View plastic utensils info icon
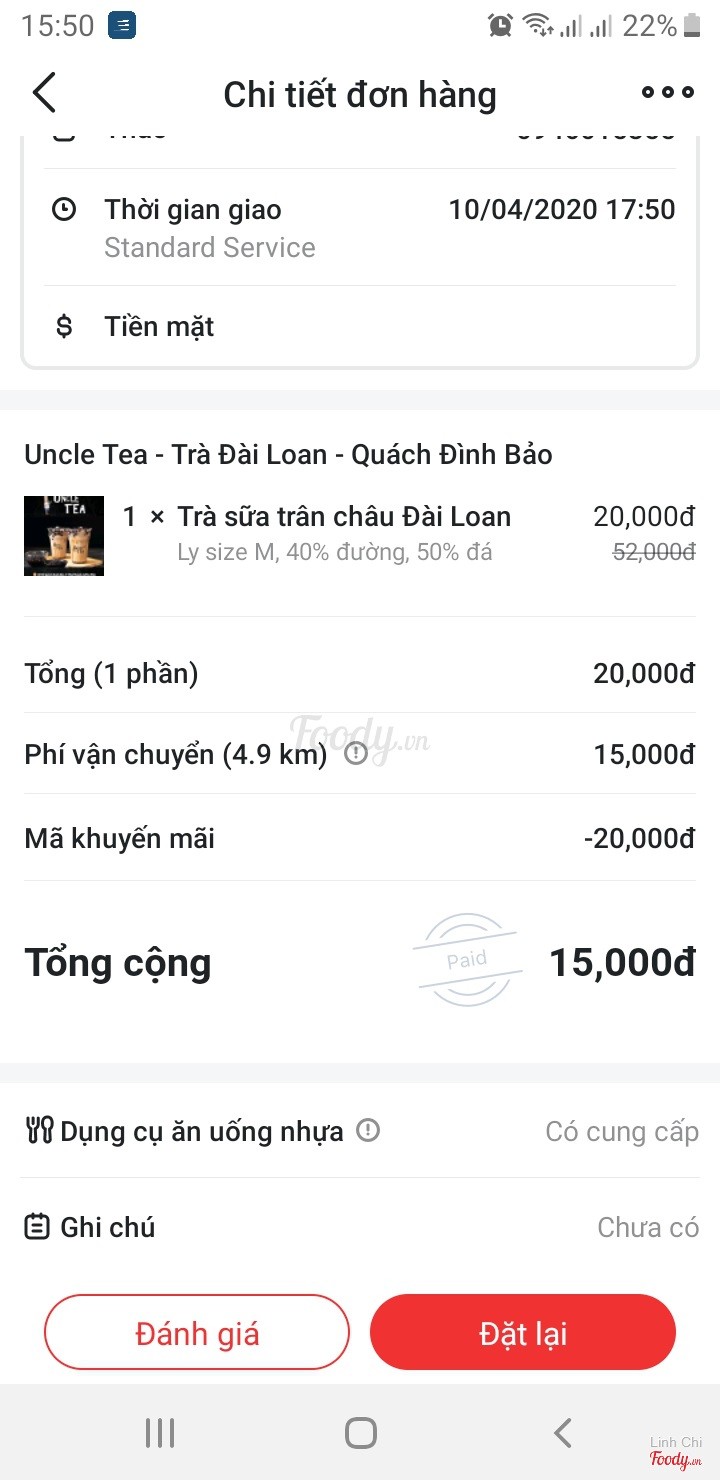 tap(368, 1131)
